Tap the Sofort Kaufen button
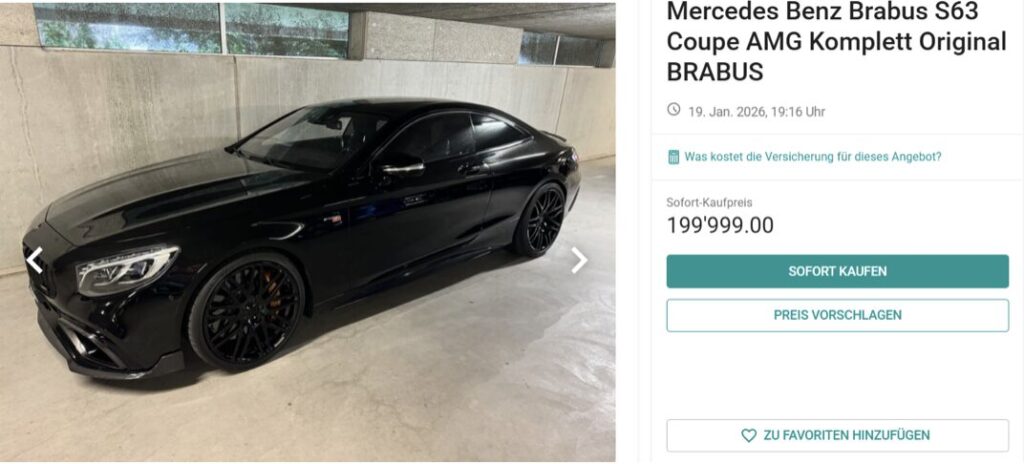The height and width of the screenshot is (464, 1024). (x=837, y=271)
